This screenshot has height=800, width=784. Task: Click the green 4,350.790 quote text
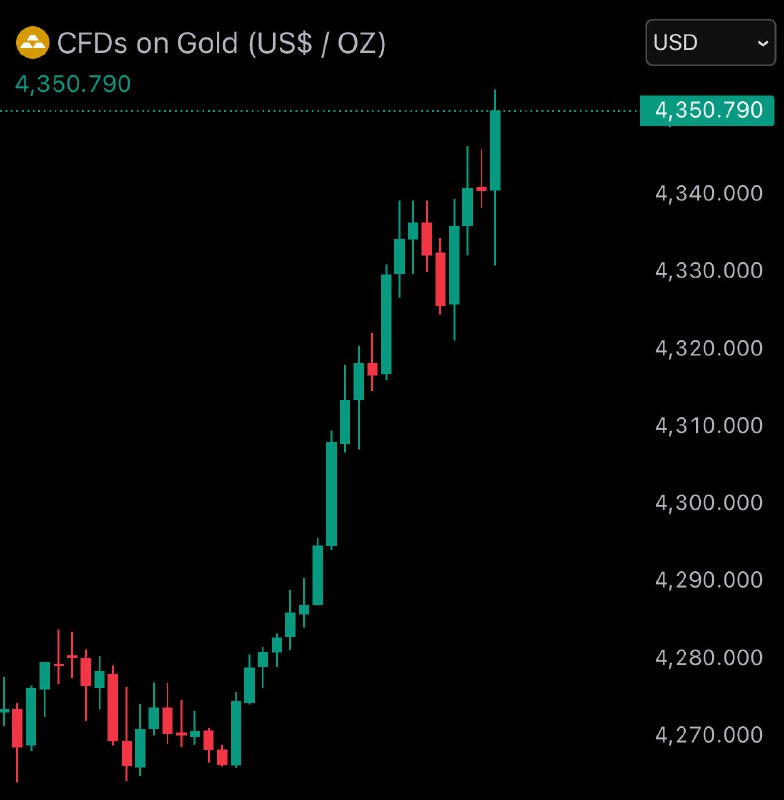point(74,85)
